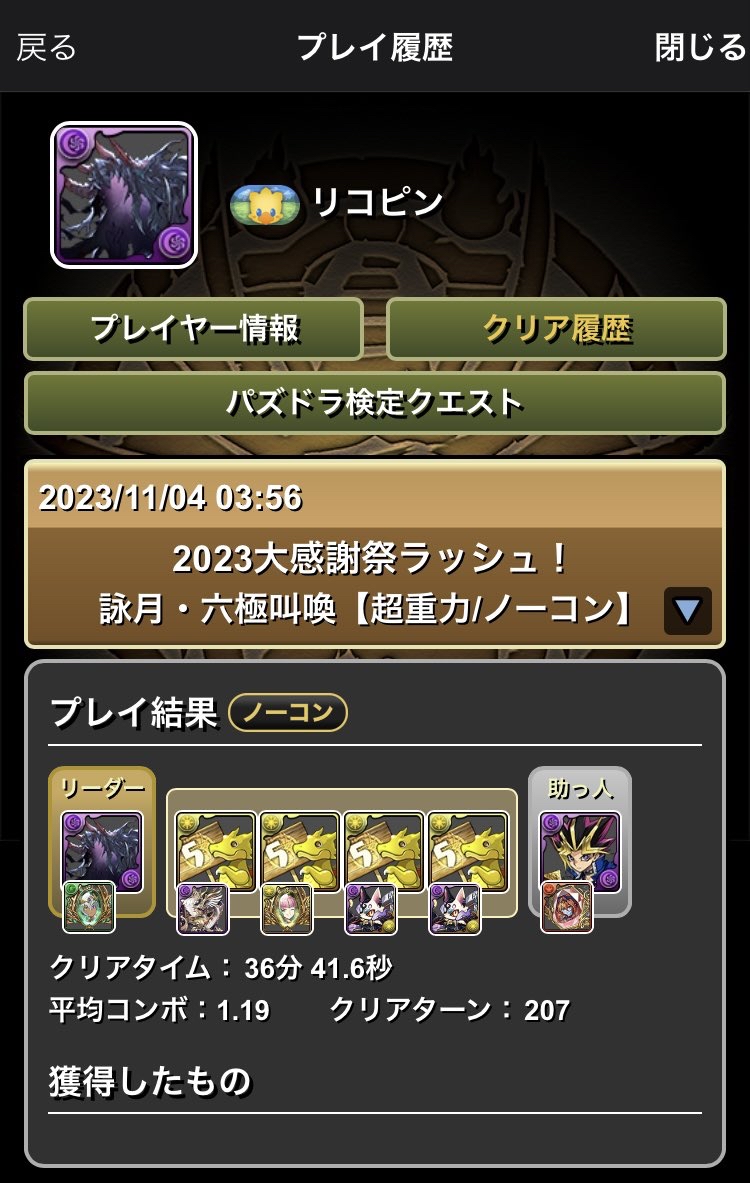Tap the player's profile monster avatar

[124, 196]
